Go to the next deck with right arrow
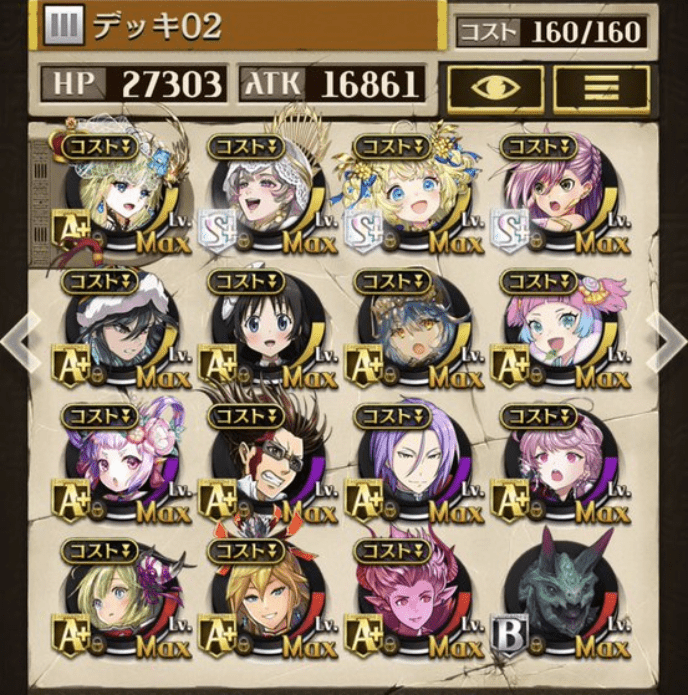The image size is (688, 695). [x=670, y=340]
